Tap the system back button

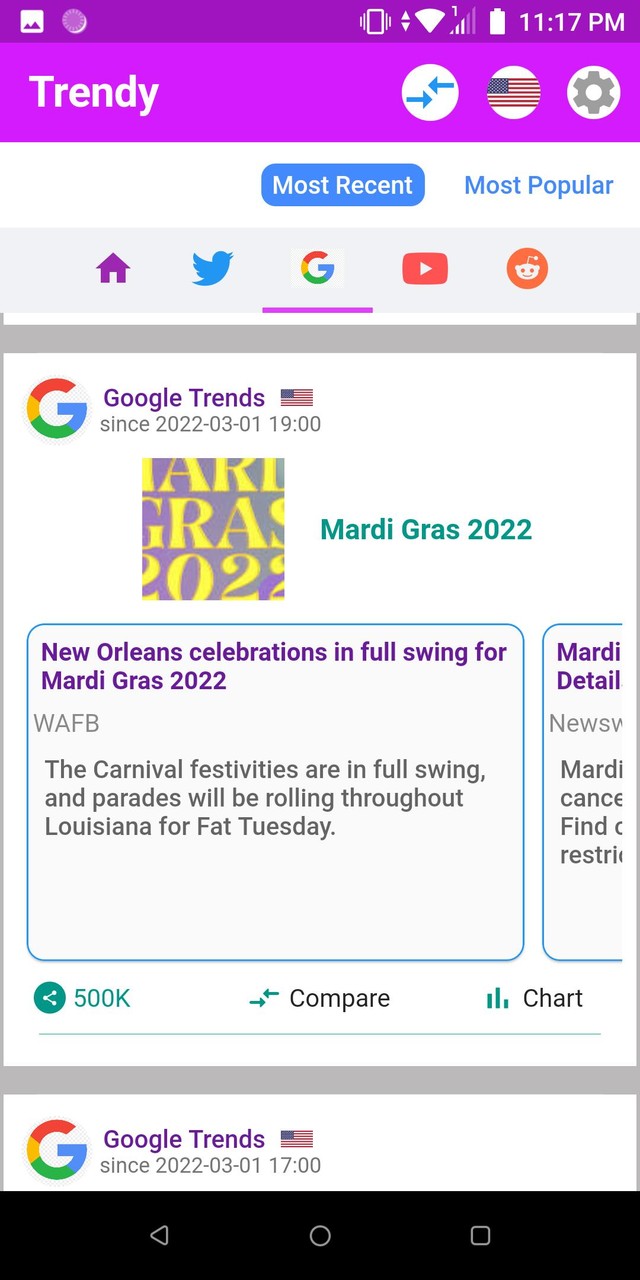point(159,1236)
